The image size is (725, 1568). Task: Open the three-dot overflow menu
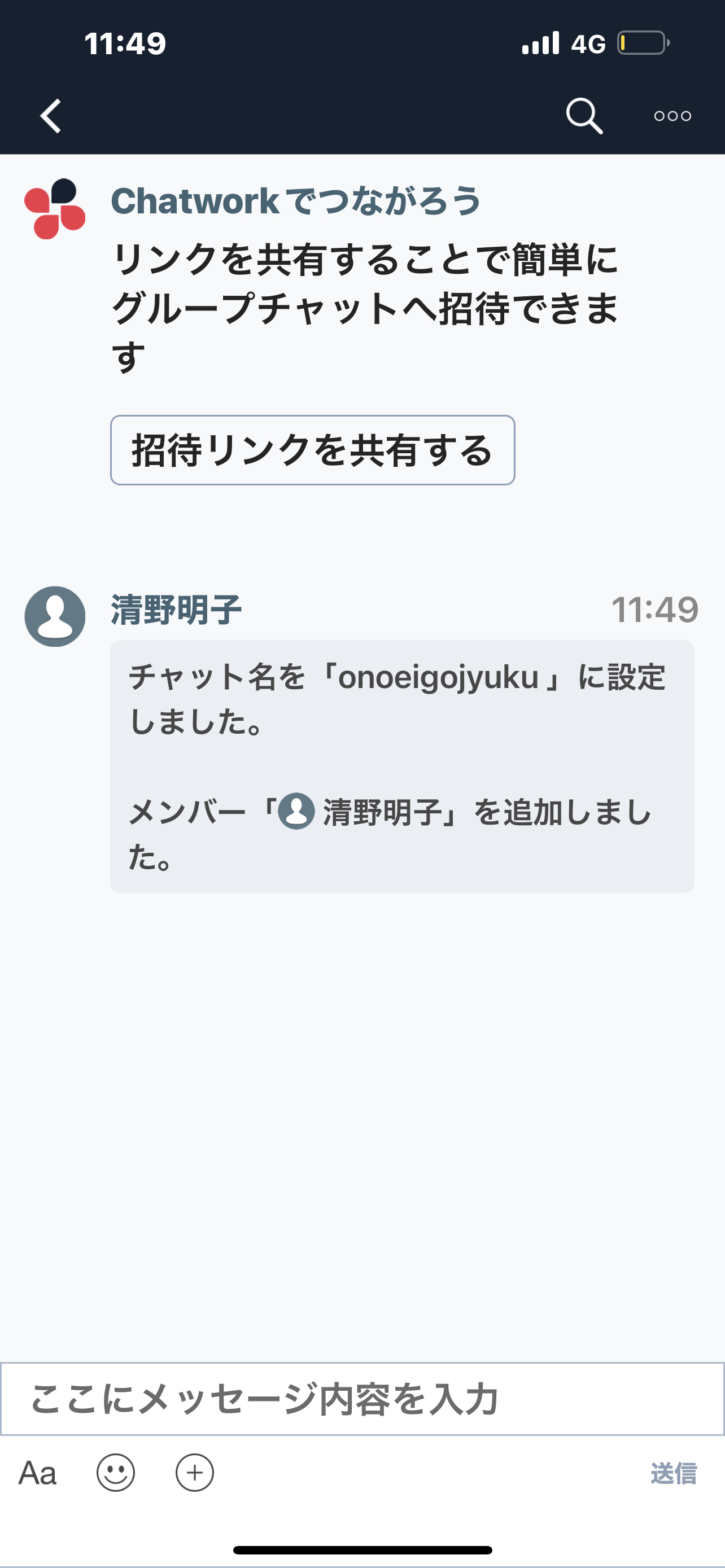[x=672, y=116]
